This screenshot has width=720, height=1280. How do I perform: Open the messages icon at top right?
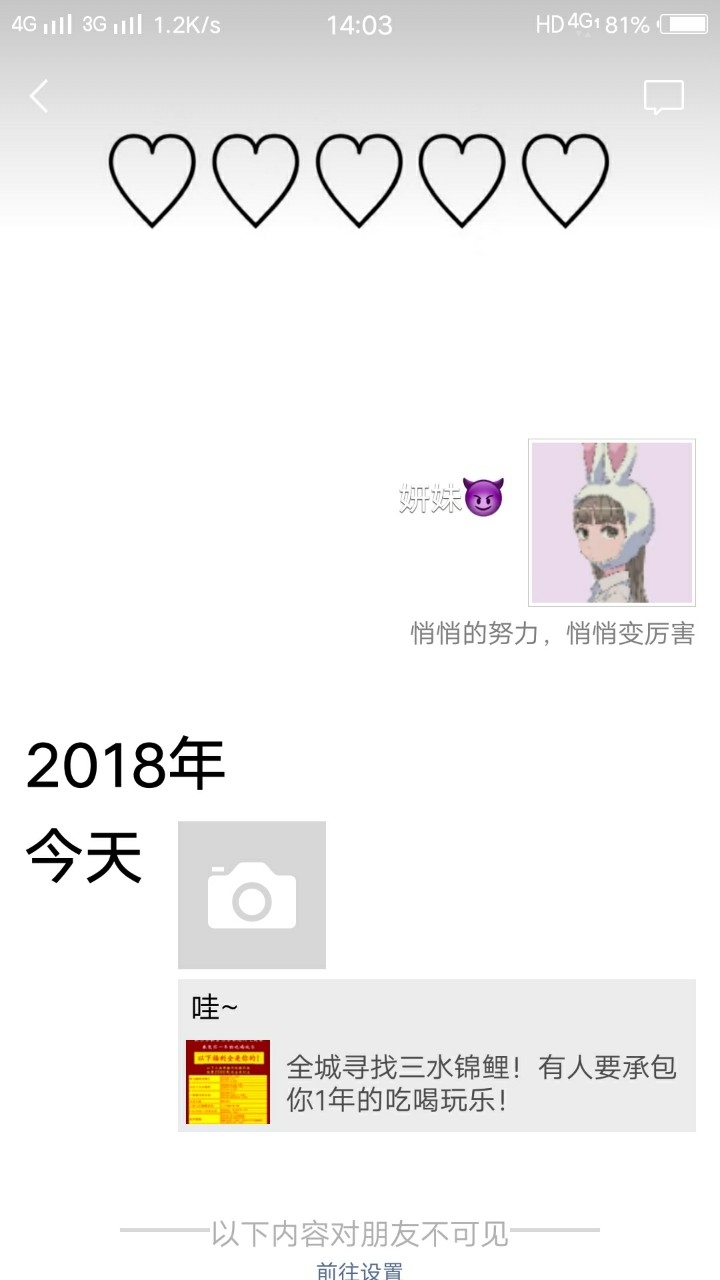coord(663,98)
